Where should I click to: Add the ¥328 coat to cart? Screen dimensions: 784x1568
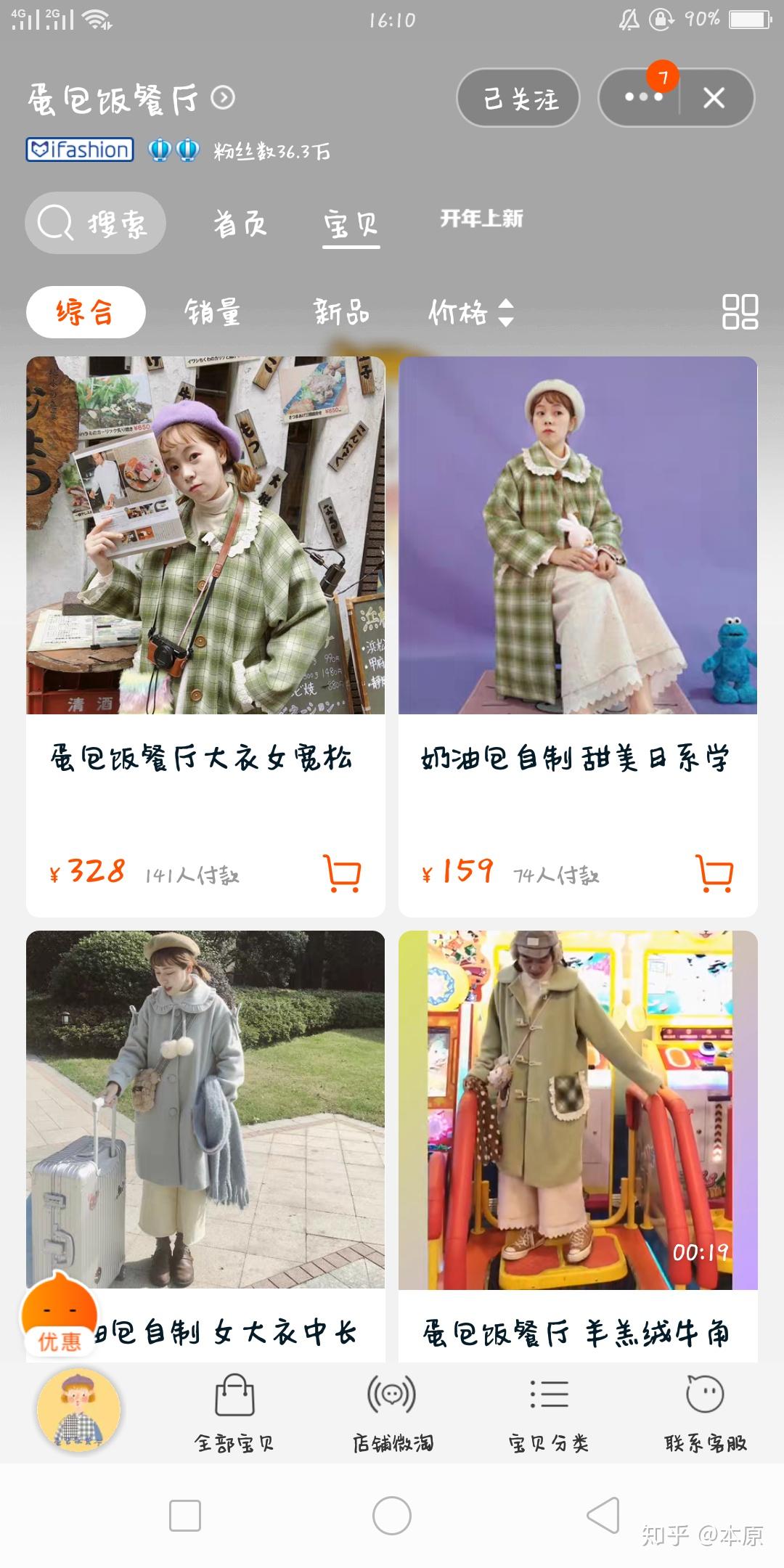[x=342, y=873]
